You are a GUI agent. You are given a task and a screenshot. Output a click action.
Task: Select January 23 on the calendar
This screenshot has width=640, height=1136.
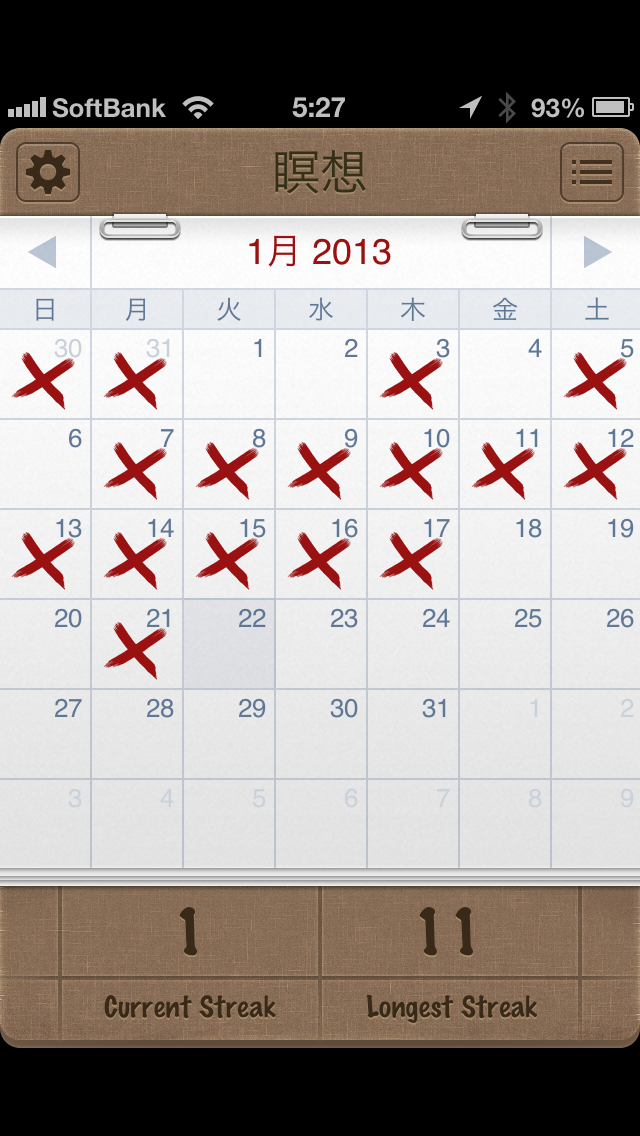(321, 644)
